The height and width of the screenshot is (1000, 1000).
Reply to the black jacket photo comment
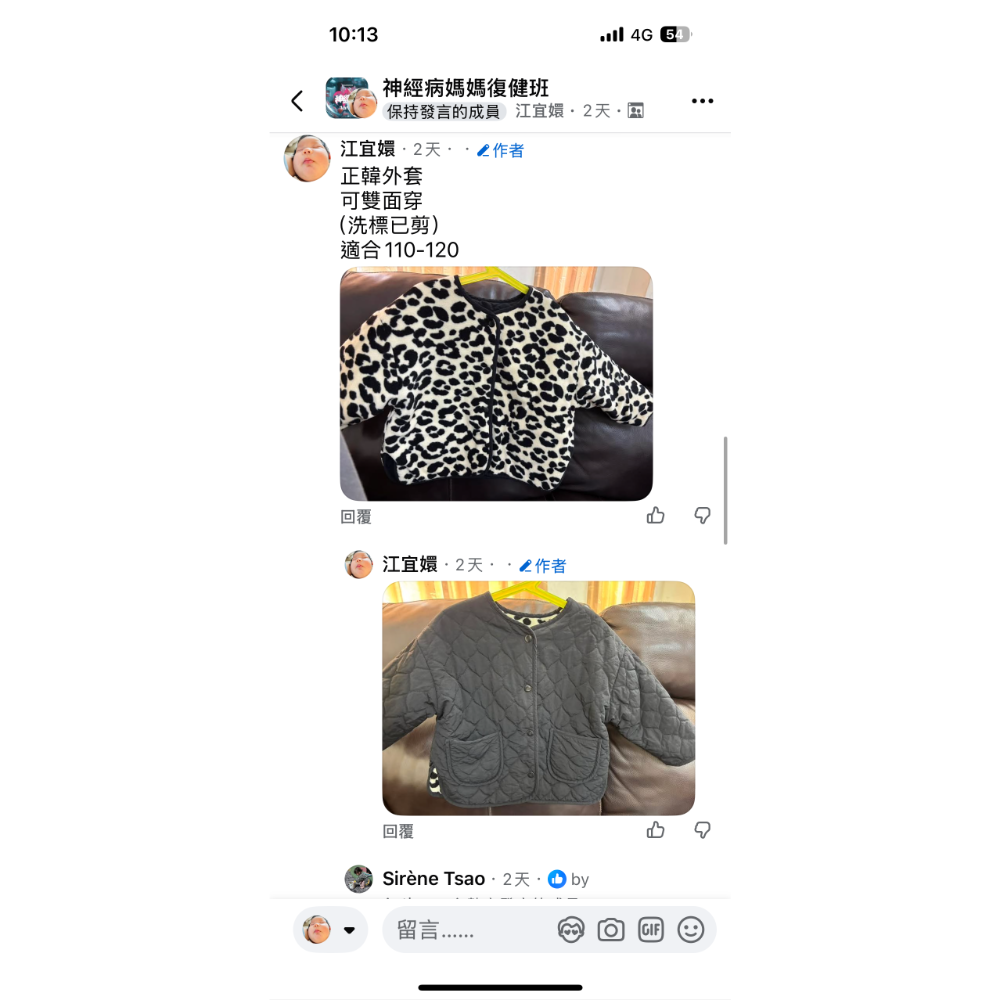[398, 831]
